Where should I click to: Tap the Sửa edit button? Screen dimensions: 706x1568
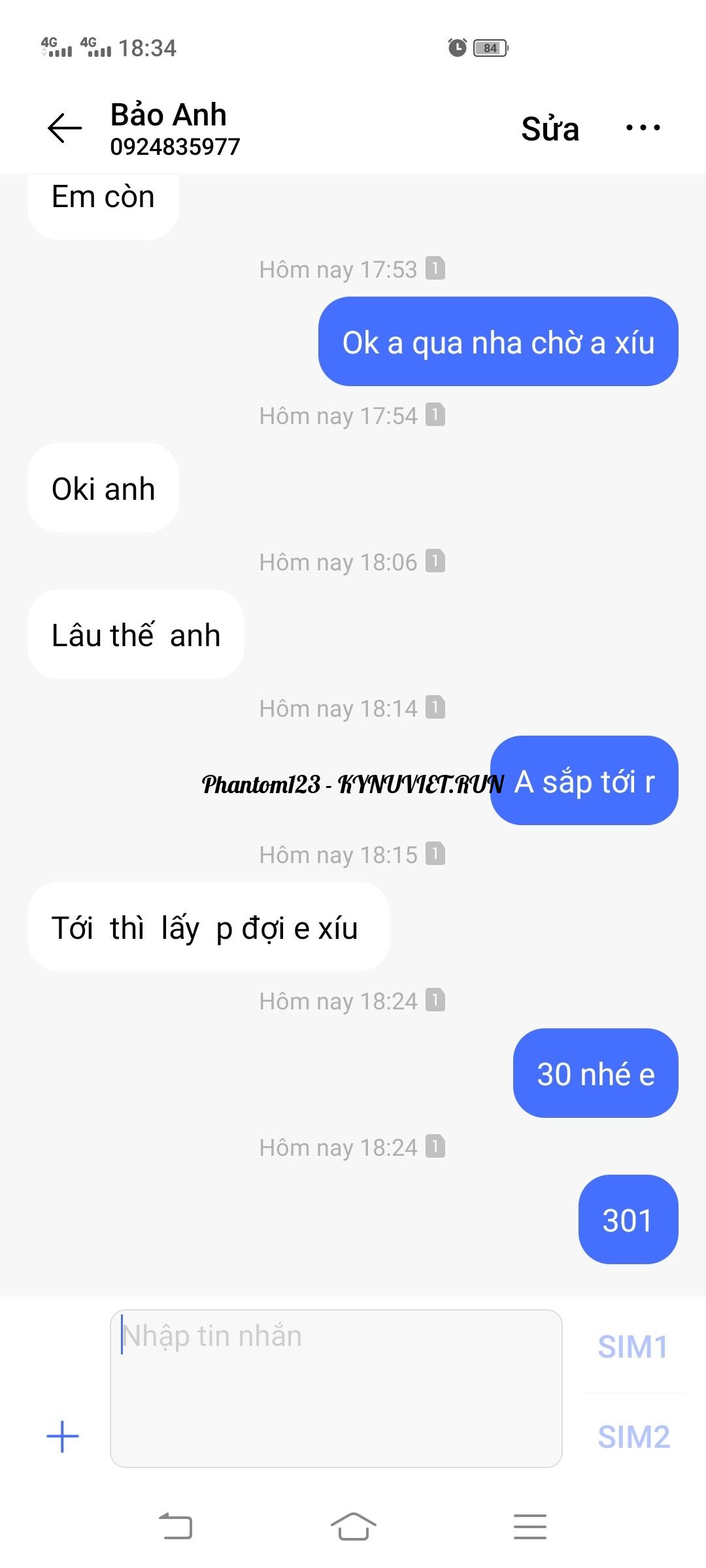point(550,129)
